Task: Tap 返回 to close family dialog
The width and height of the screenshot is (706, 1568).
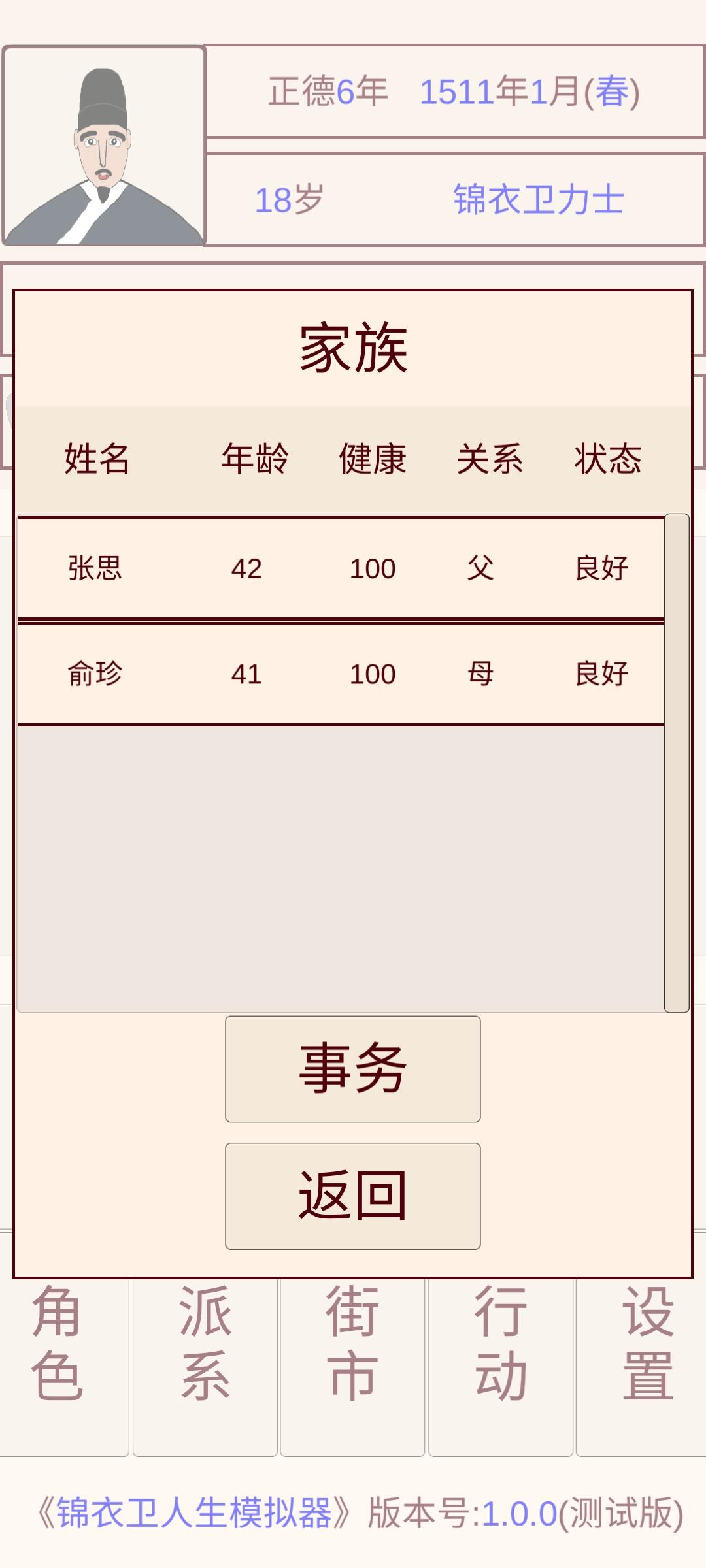Action: pos(353,1196)
